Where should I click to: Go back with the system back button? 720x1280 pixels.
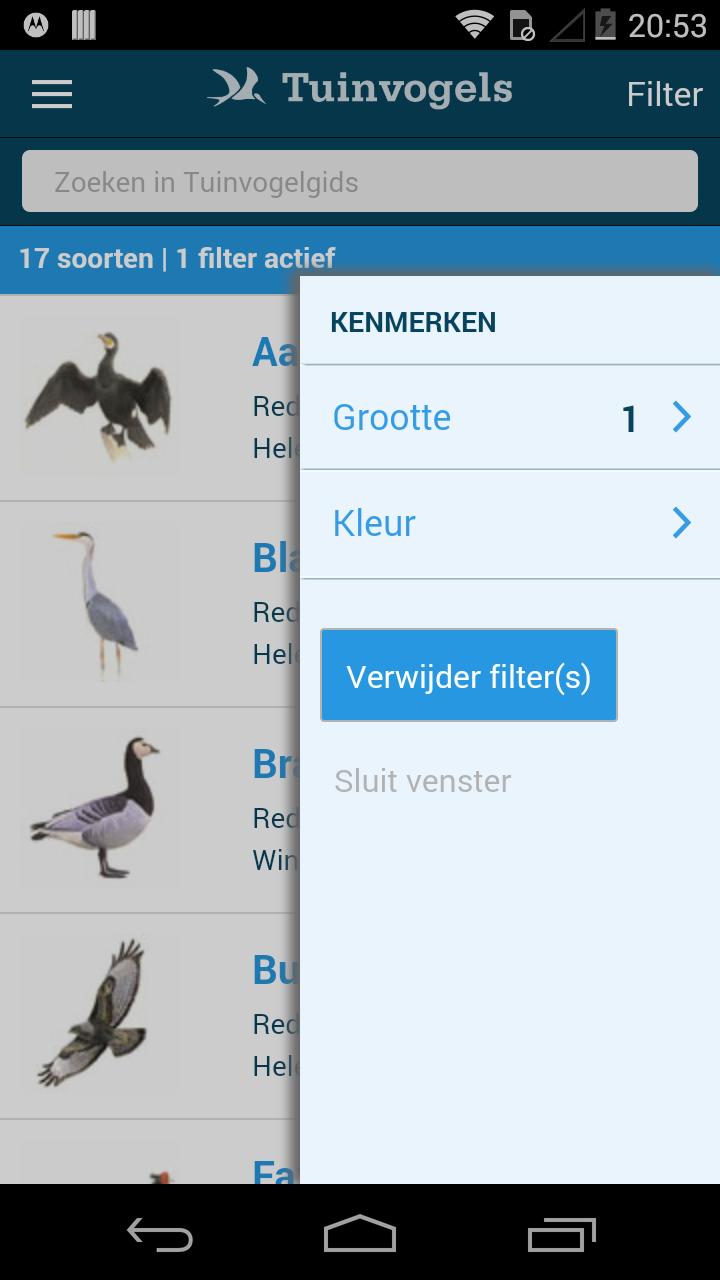tap(160, 1235)
